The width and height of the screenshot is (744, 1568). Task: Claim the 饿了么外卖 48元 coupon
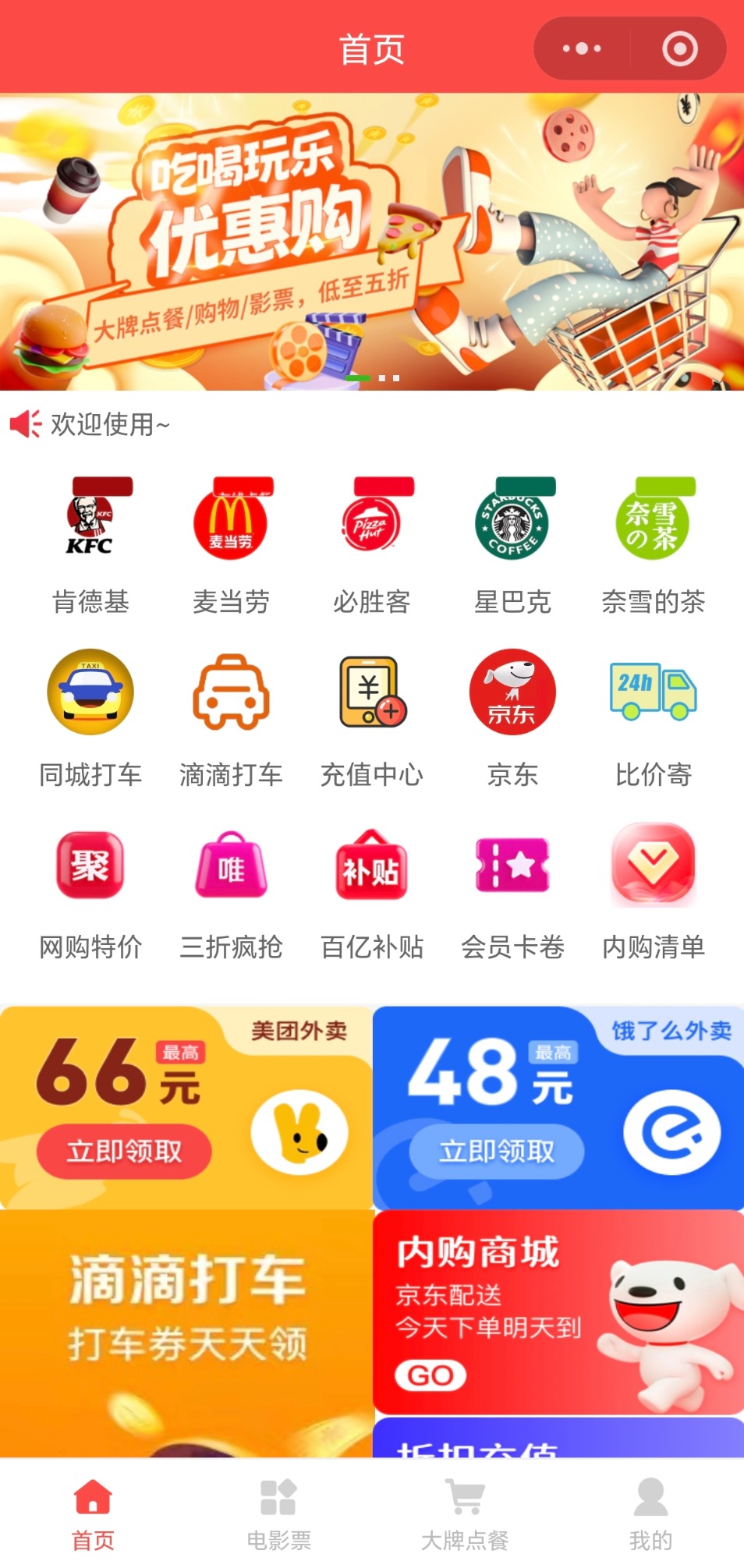click(497, 1151)
